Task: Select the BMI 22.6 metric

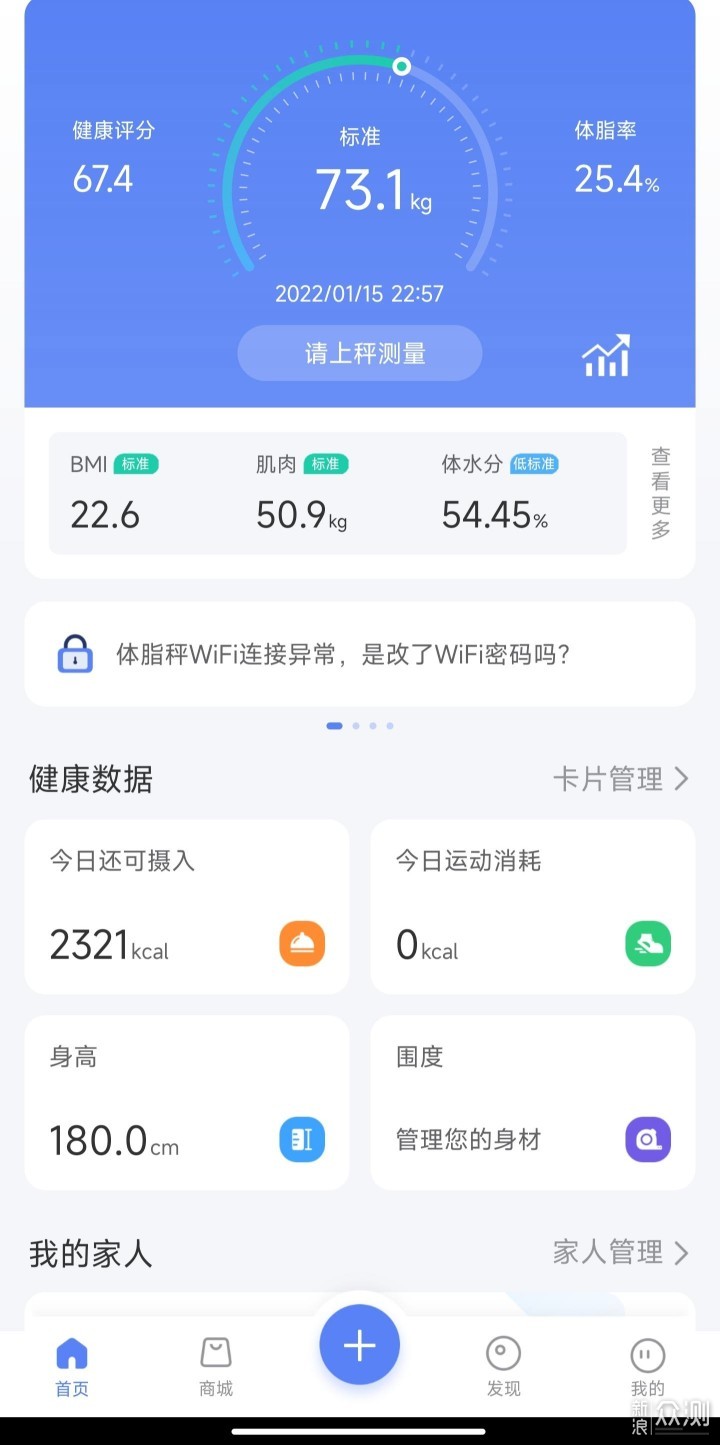Action: 114,493
